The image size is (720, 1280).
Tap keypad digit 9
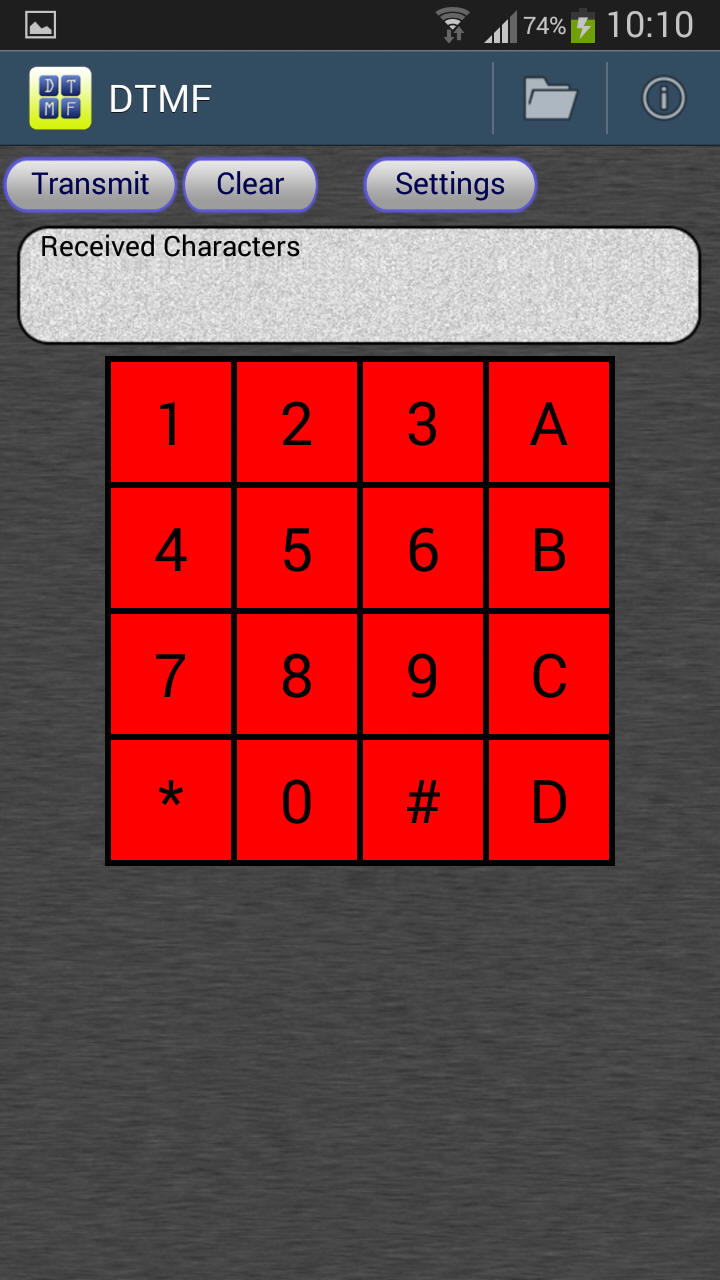423,675
